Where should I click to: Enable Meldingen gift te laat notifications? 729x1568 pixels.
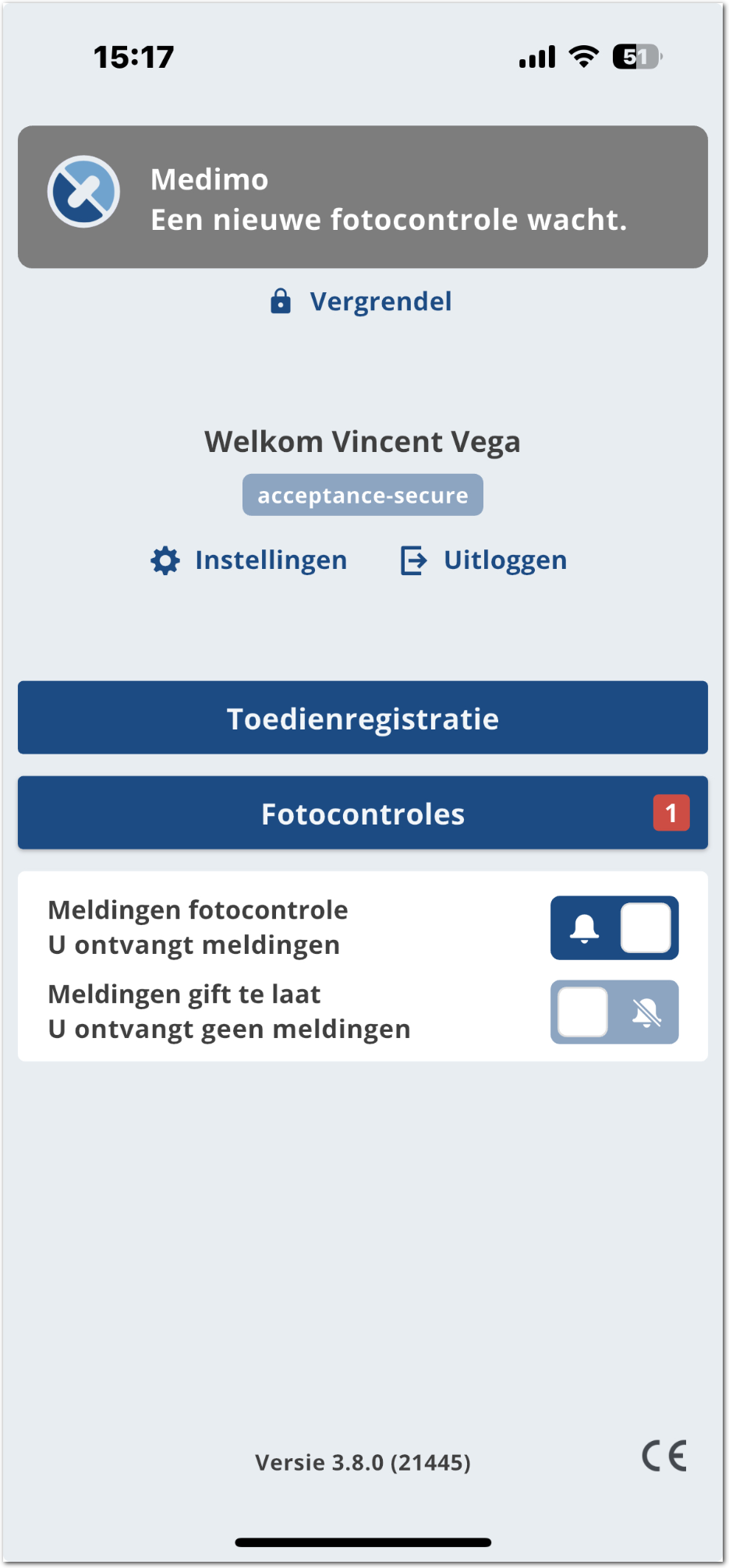point(614,1012)
